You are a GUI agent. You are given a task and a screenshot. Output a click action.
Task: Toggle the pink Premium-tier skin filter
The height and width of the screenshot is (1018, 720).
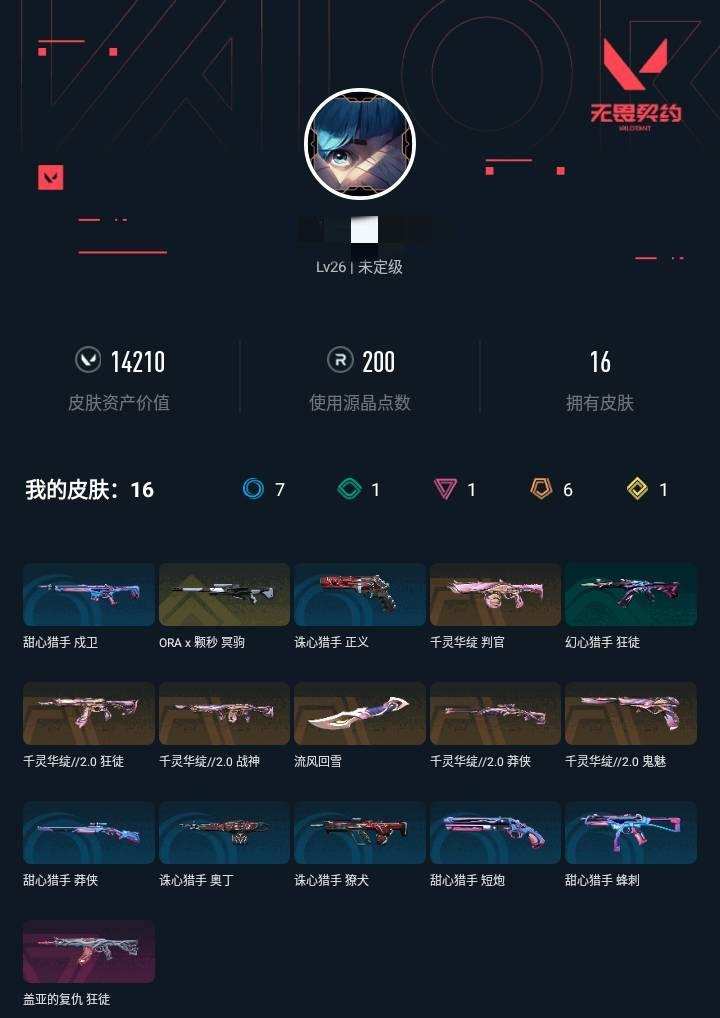[x=445, y=489]
